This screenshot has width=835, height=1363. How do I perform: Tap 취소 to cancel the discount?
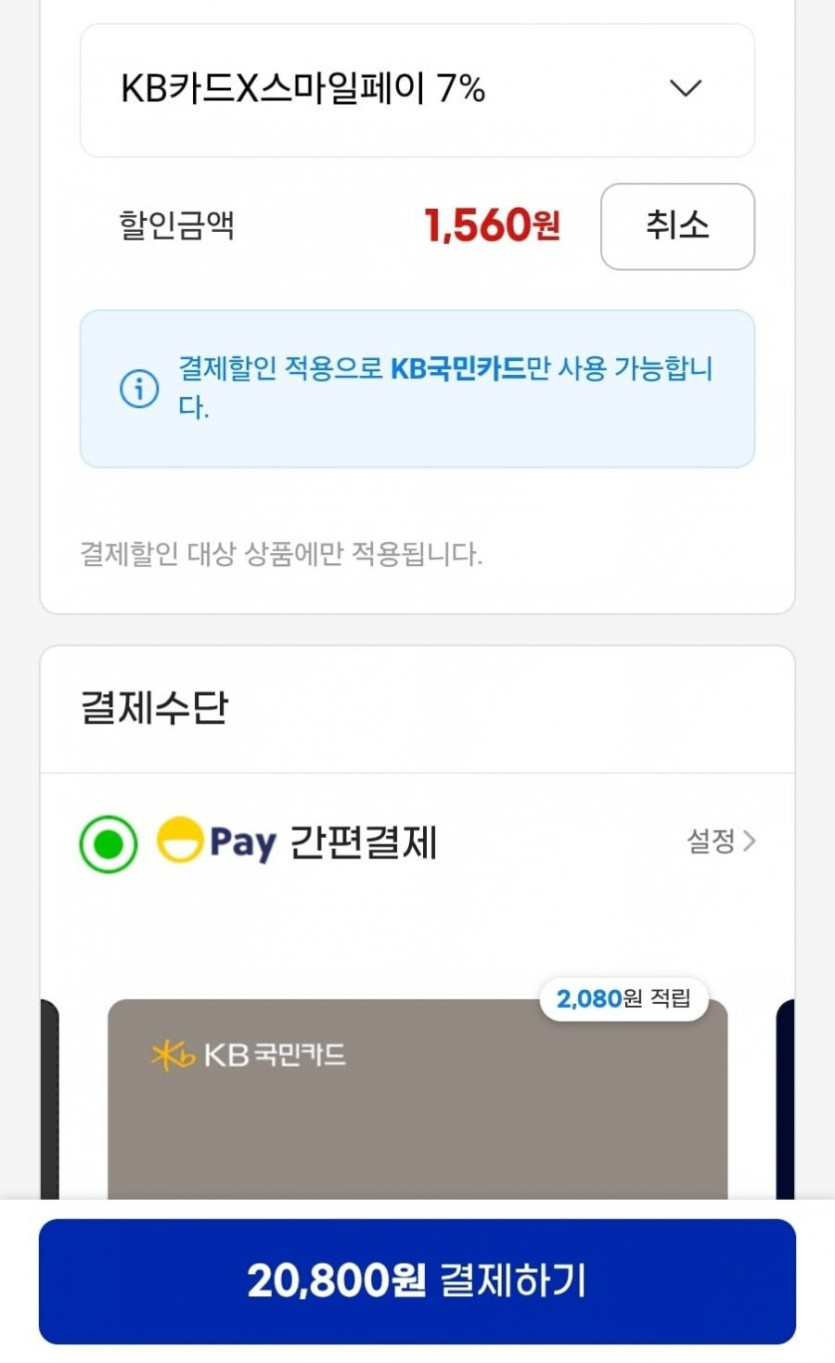(x=677, y=226)
